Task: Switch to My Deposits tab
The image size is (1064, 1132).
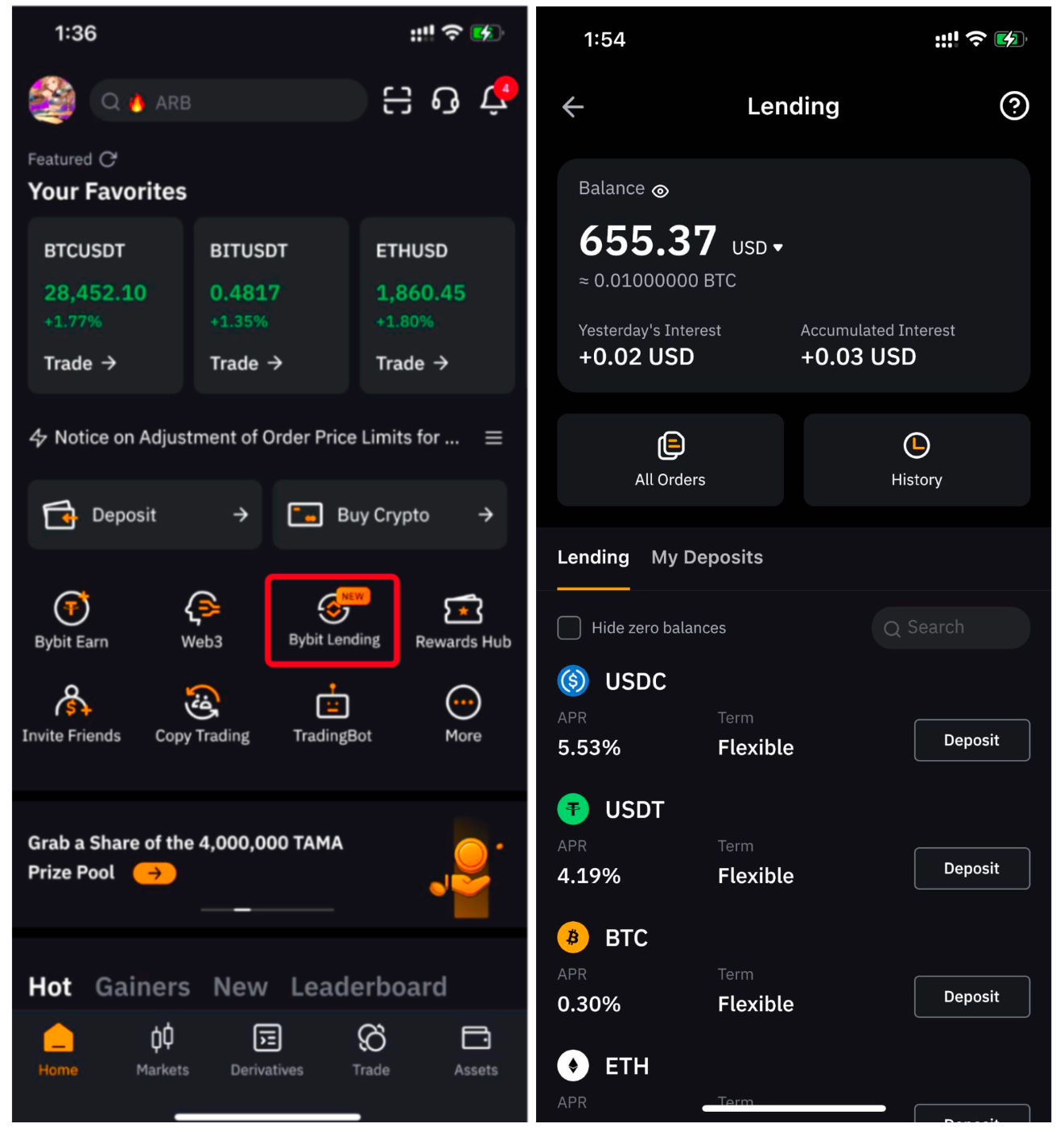Action: pyautogui.click(x=707, y=557)
